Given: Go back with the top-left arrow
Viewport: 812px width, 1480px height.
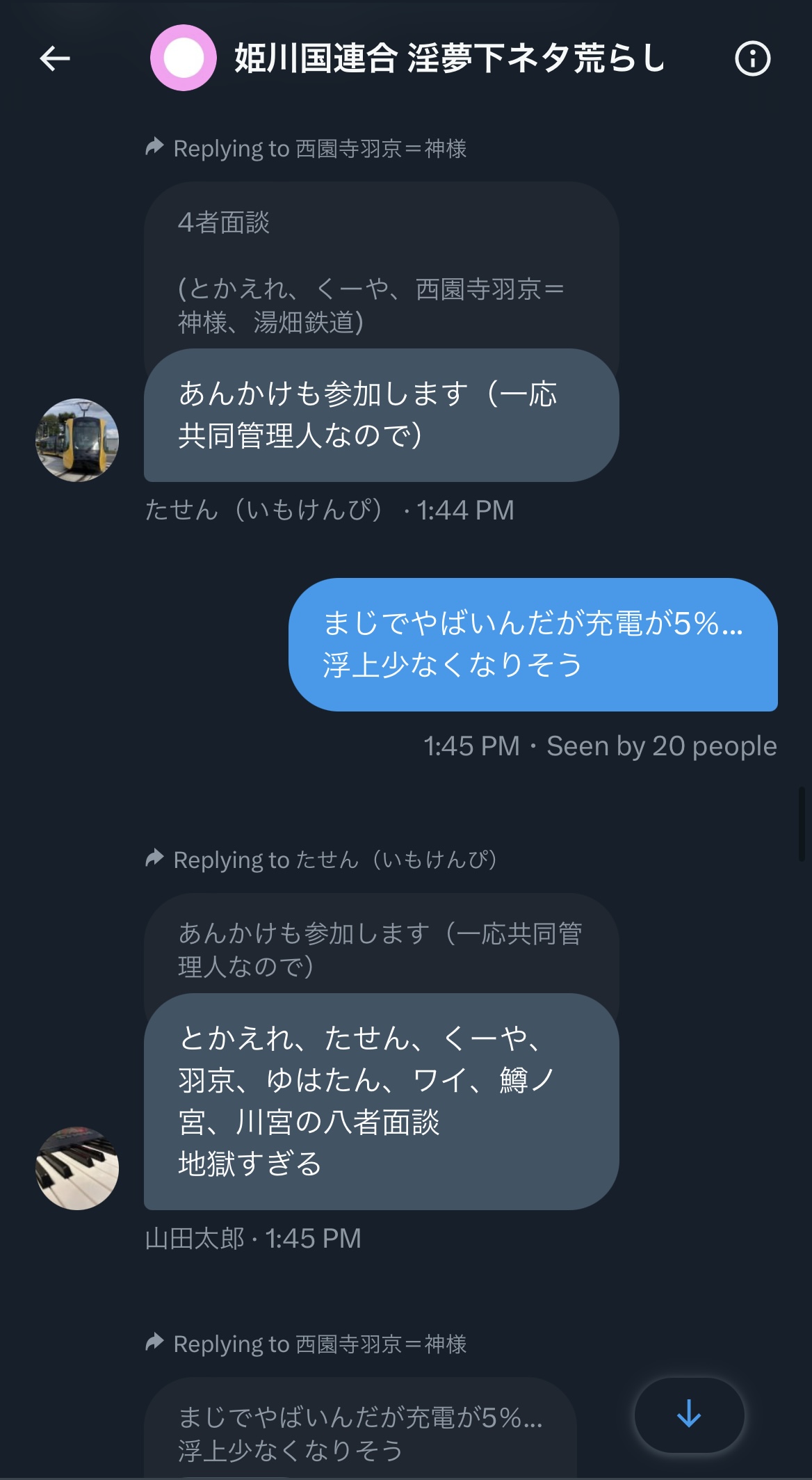Looking at the screenshot, I should tap(55, 58).
